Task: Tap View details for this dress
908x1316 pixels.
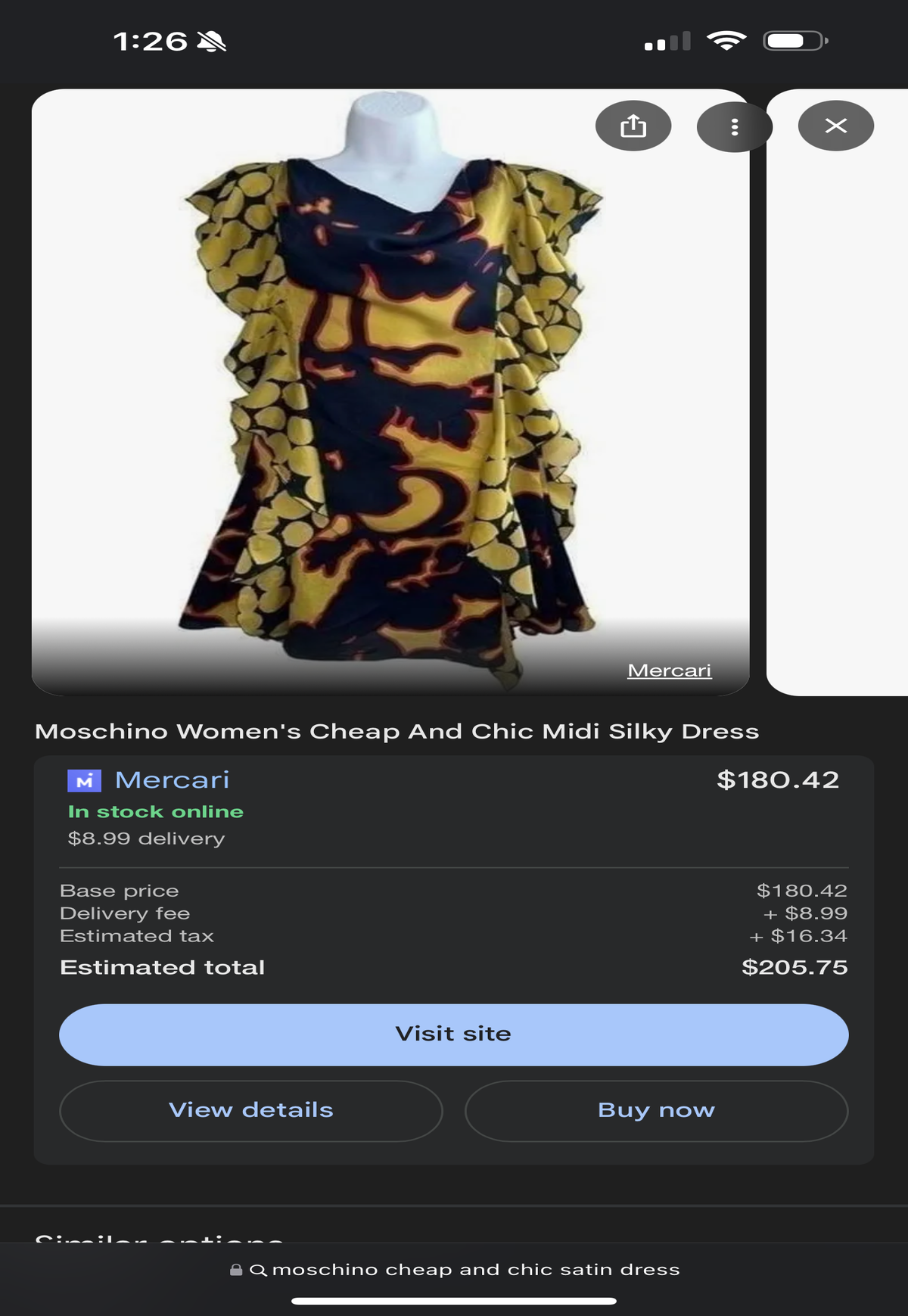Action: click(250, 1110)
